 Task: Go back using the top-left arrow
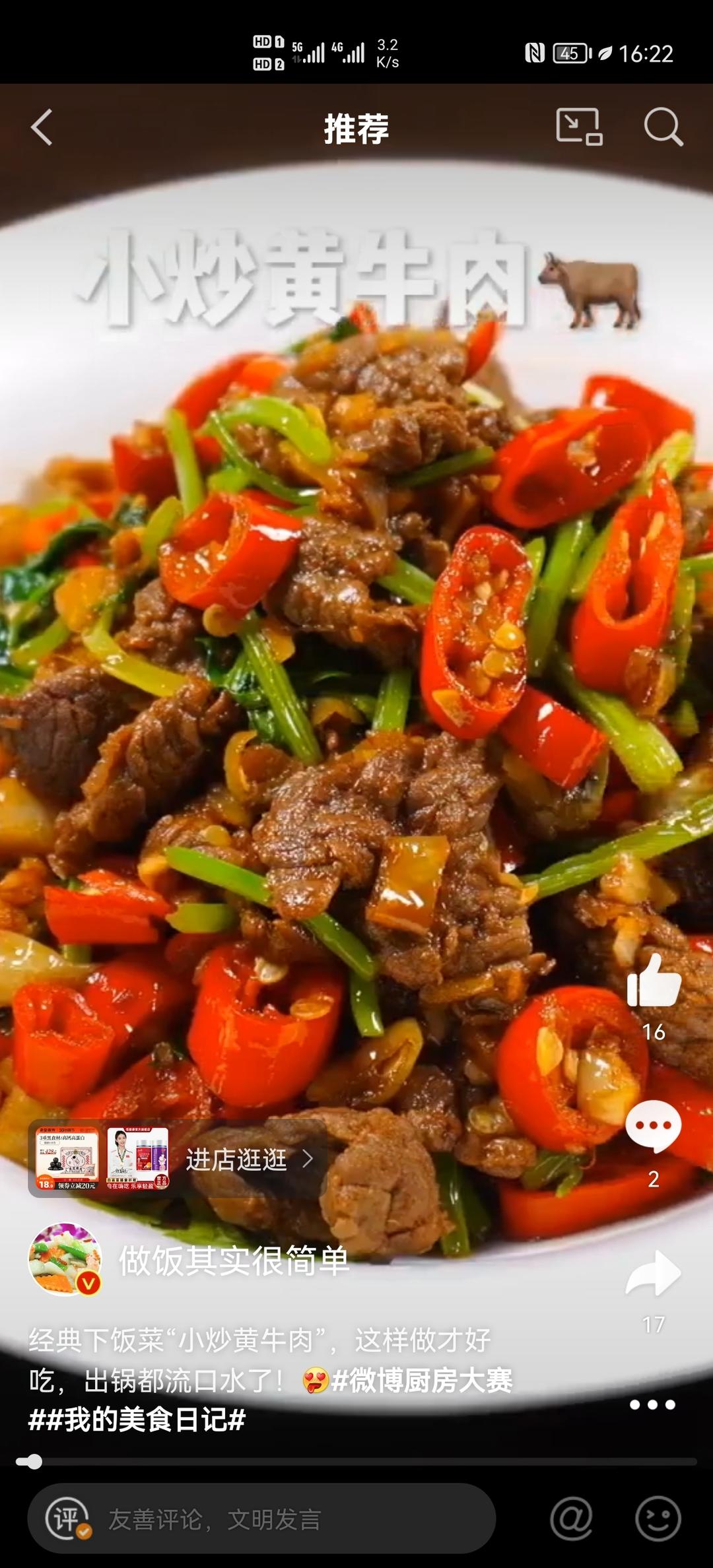click(42, 127)
